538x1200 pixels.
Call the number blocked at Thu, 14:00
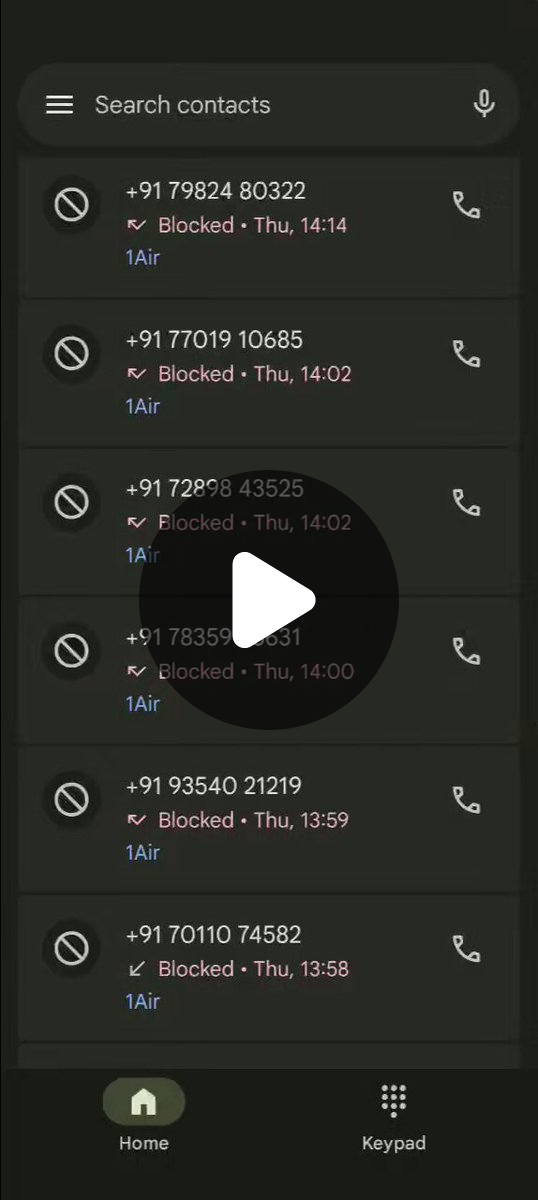click(x=466, y=651)
